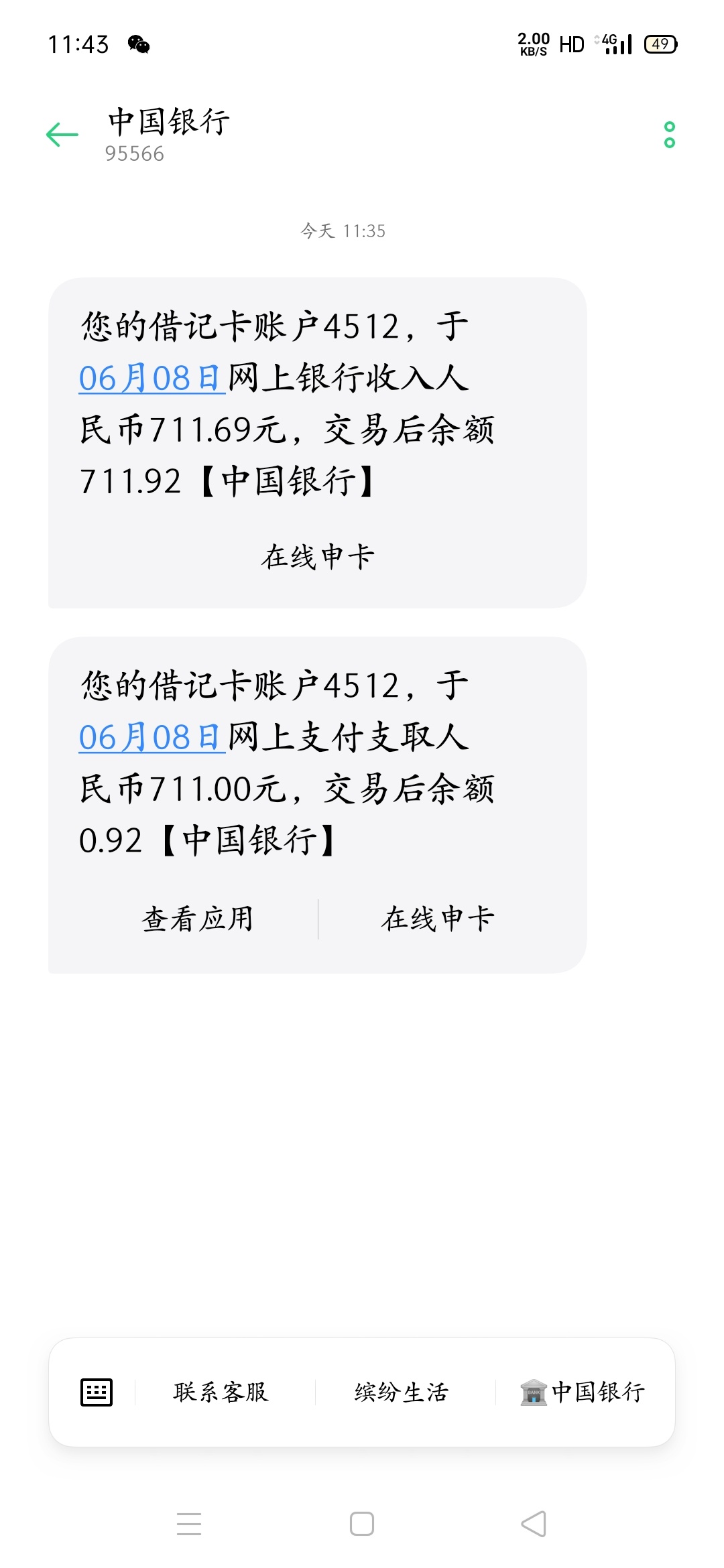Open the recent apps view
The width and height of the screenshot is (724, 1568).
tap(189, 1524)
